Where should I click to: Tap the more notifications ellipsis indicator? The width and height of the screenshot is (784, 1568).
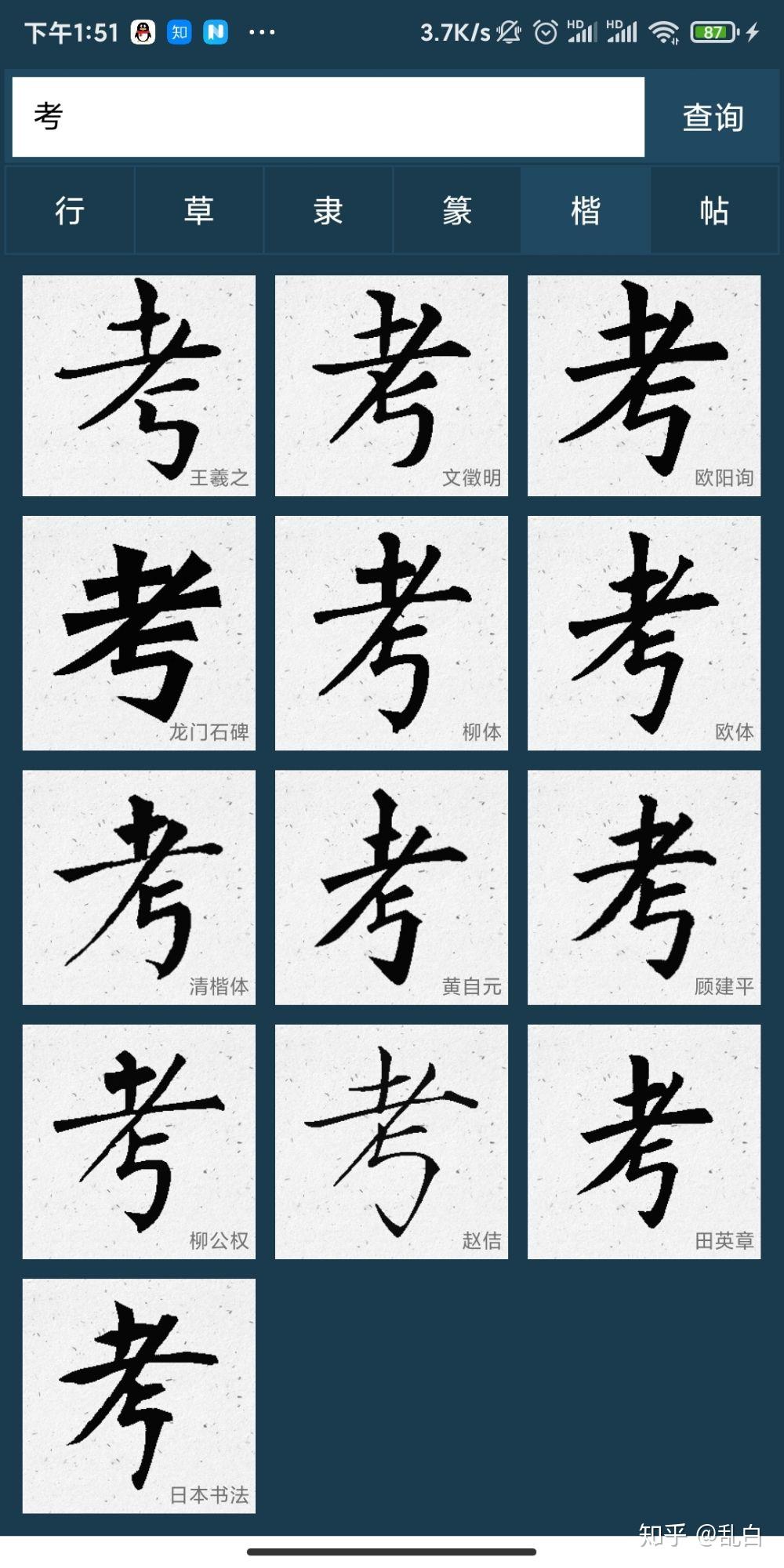coord(262,33)
